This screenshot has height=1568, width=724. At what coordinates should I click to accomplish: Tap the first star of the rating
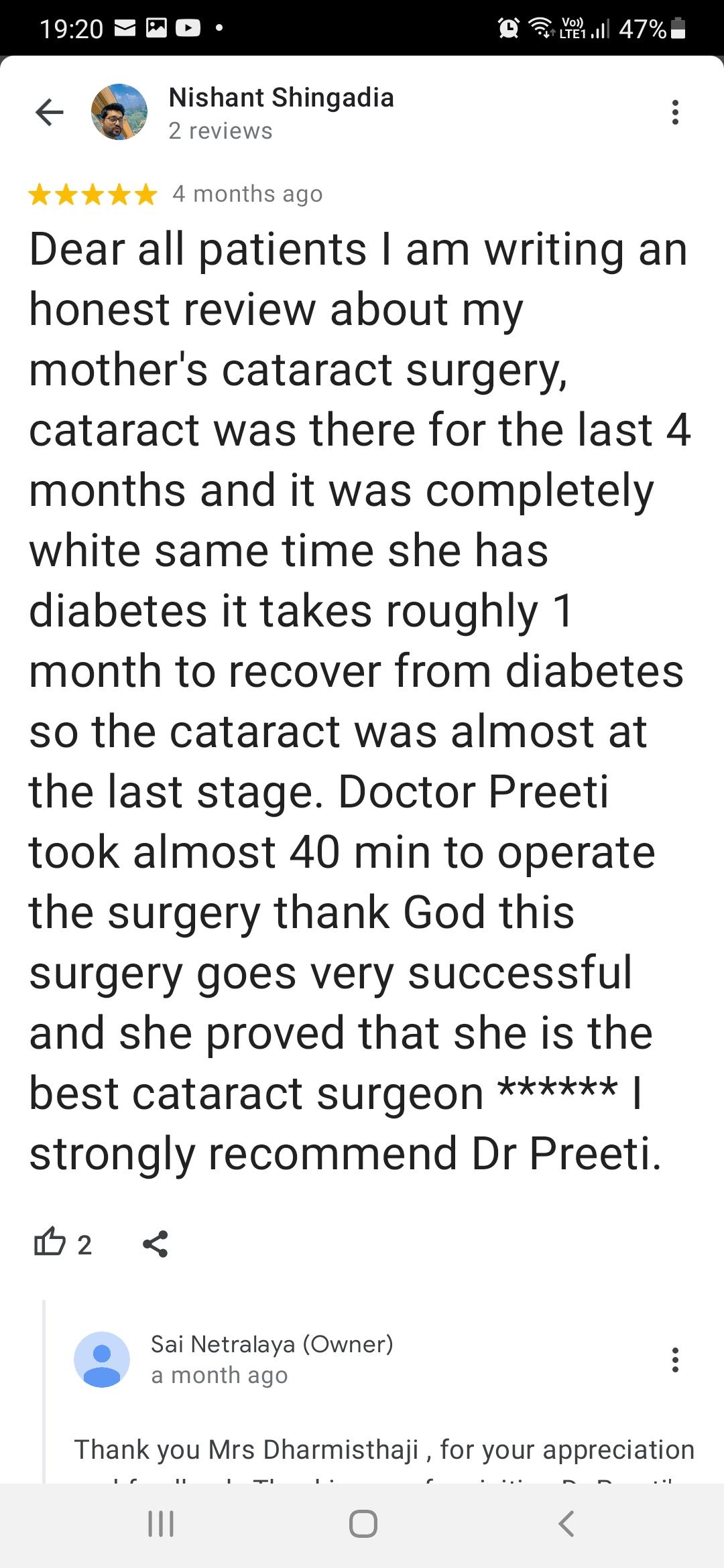40,195
